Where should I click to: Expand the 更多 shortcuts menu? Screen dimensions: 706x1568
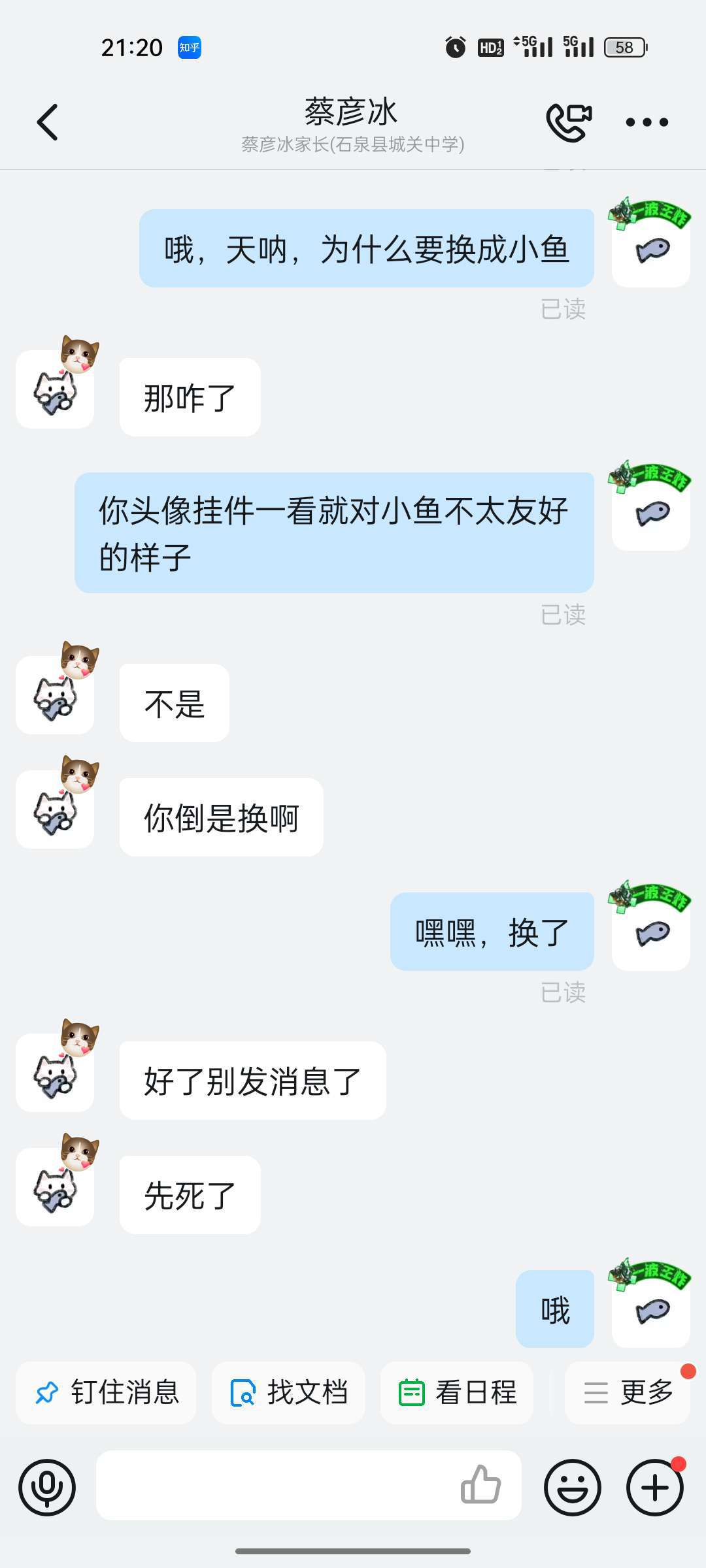coord(628,1392)
